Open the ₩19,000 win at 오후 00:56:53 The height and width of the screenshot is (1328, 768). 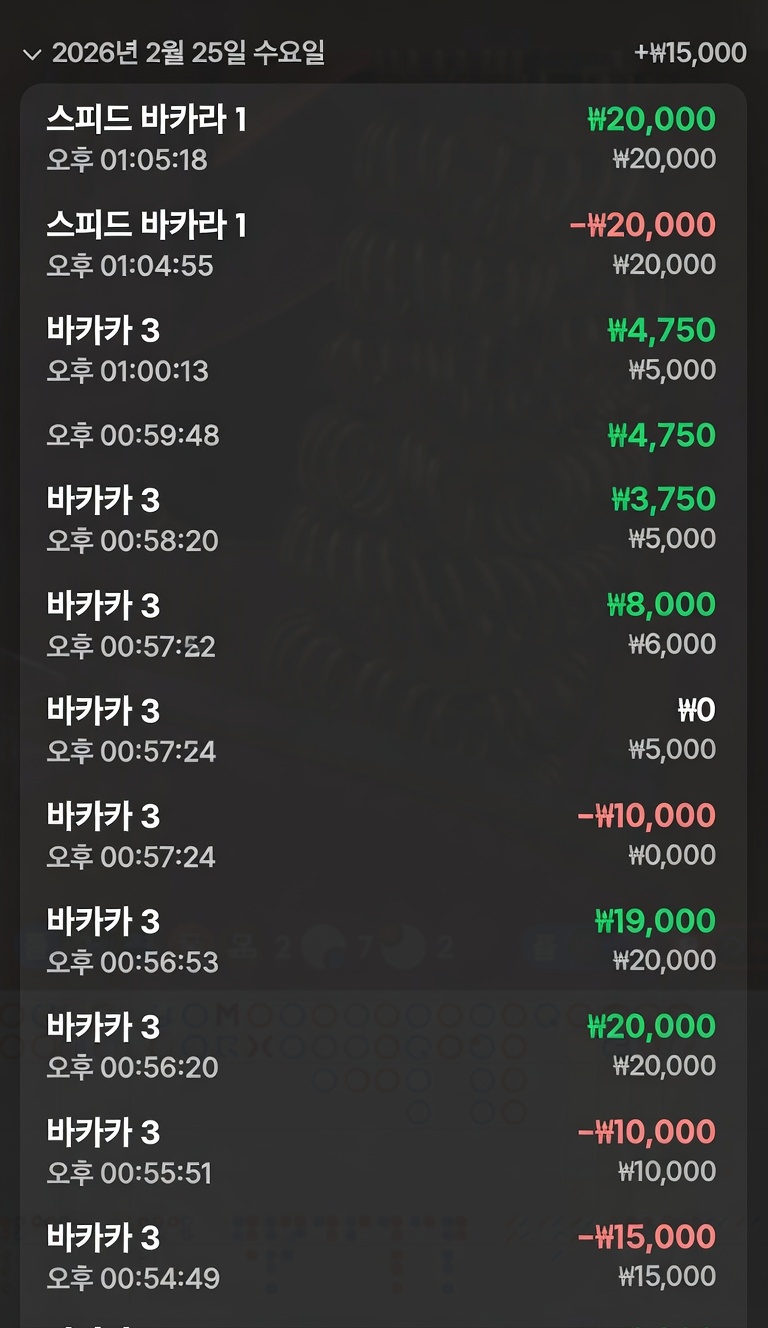383,940
